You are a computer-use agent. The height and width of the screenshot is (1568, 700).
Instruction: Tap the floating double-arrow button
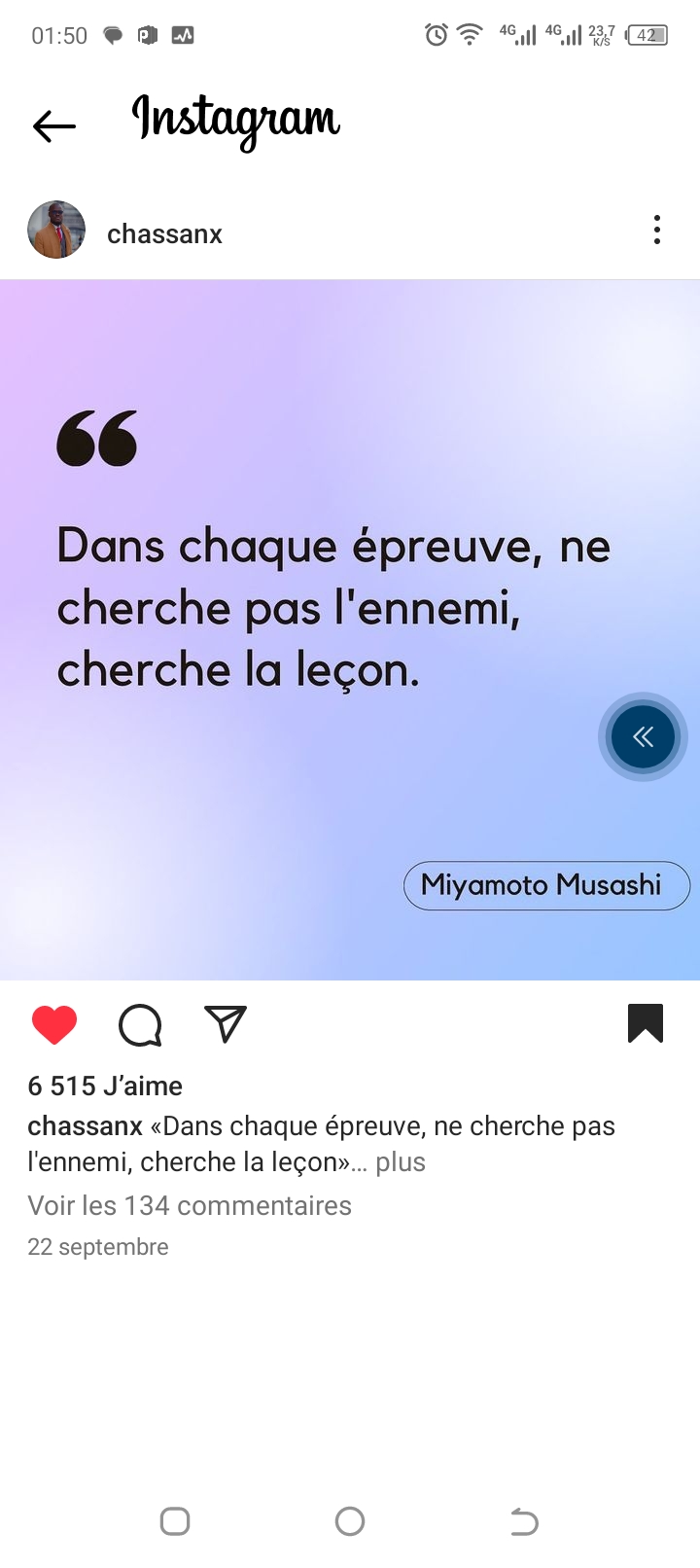point(643,737)
